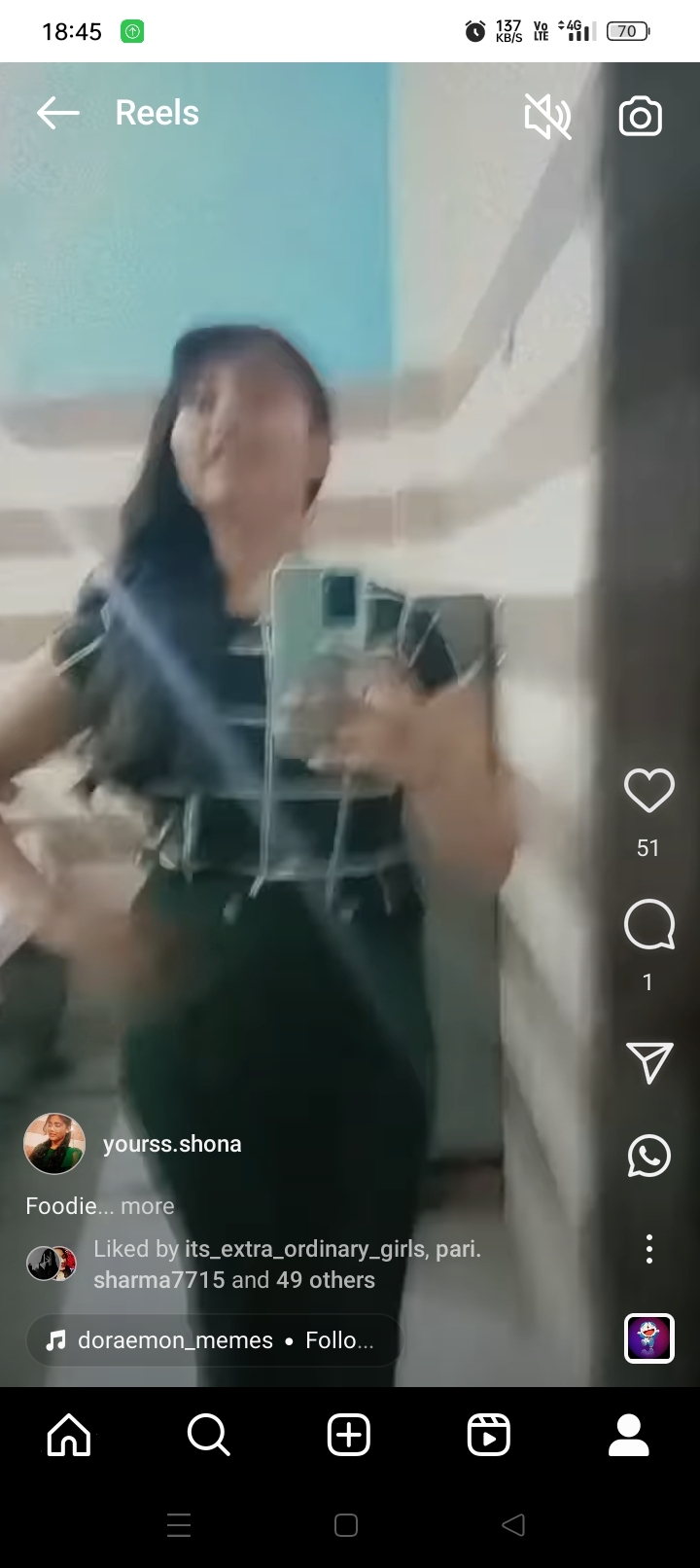Image resolution: width=700 pixels, height=1568 pixels.
Task: Like this reel
Action: coord(648,790)
